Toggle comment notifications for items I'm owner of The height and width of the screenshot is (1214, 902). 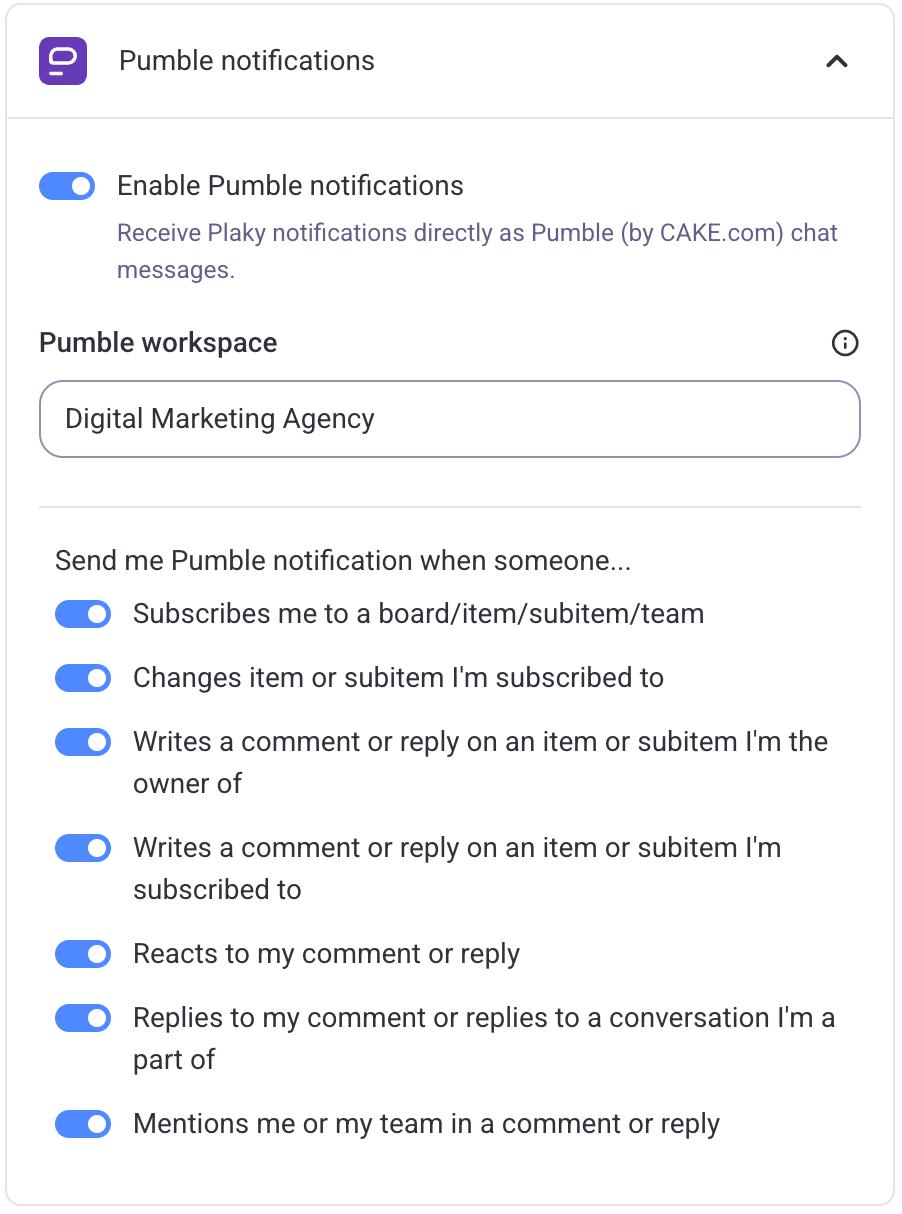tap(83, 742)
